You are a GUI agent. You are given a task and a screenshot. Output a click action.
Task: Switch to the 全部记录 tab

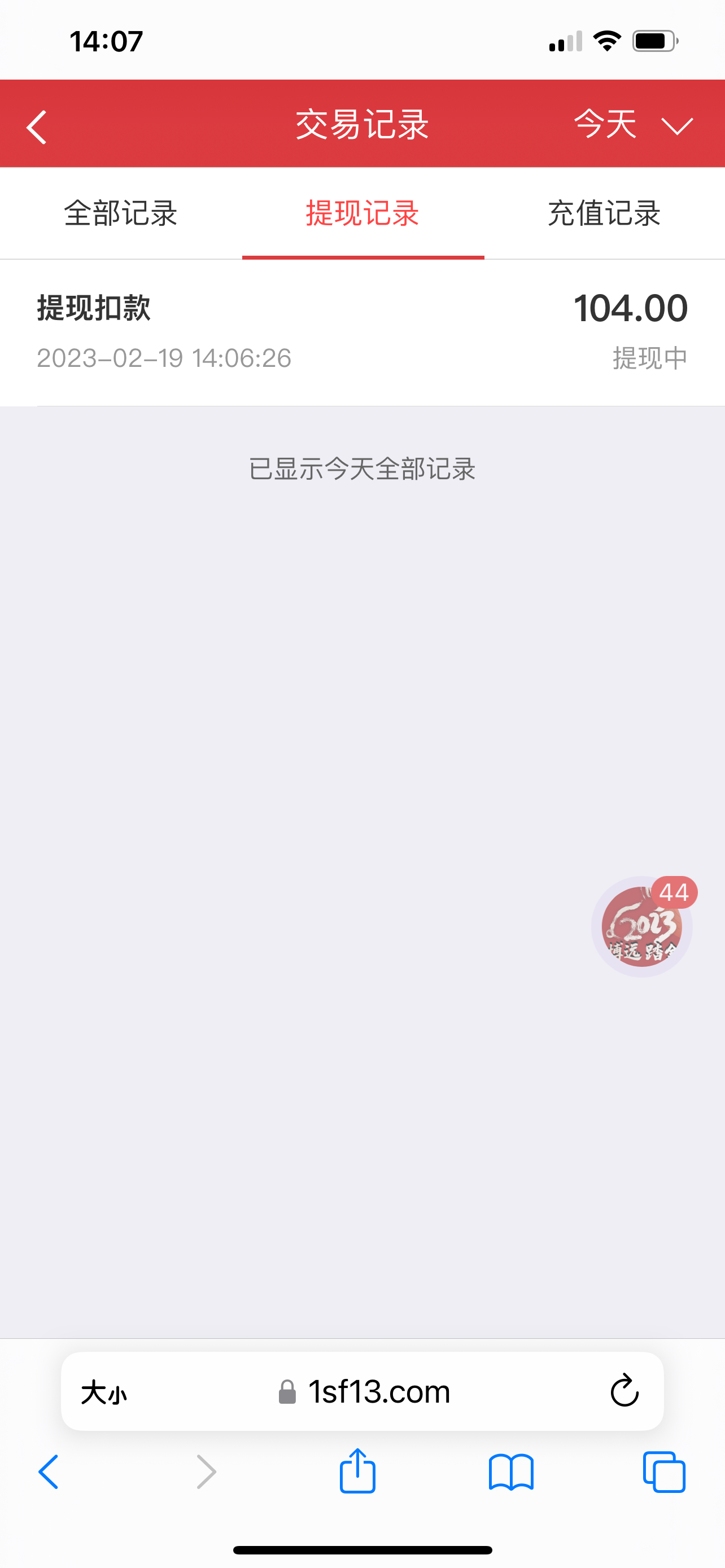click(x=120, y=214)
